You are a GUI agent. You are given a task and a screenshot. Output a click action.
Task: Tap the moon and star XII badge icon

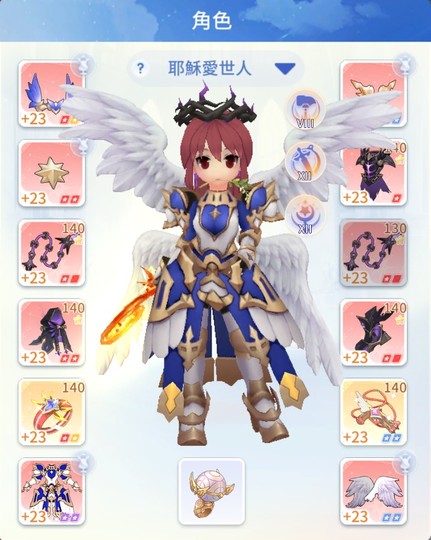coord(306,216)
